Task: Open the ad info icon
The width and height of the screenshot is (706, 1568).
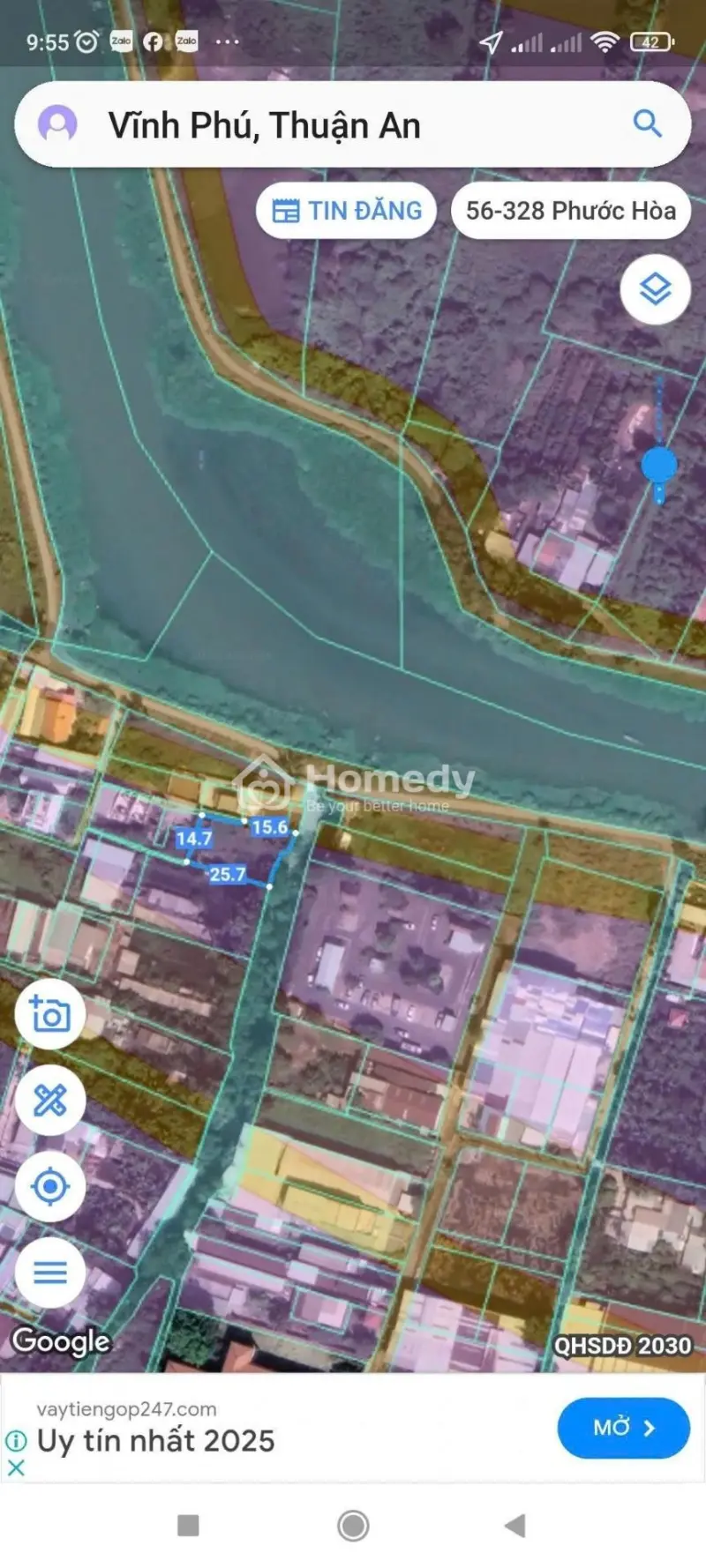Action: tap(16, 1441)
